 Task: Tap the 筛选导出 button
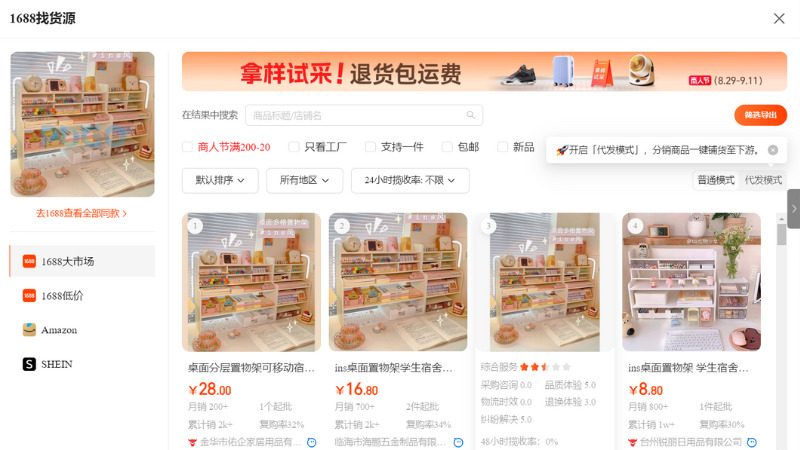coord(760,115)
